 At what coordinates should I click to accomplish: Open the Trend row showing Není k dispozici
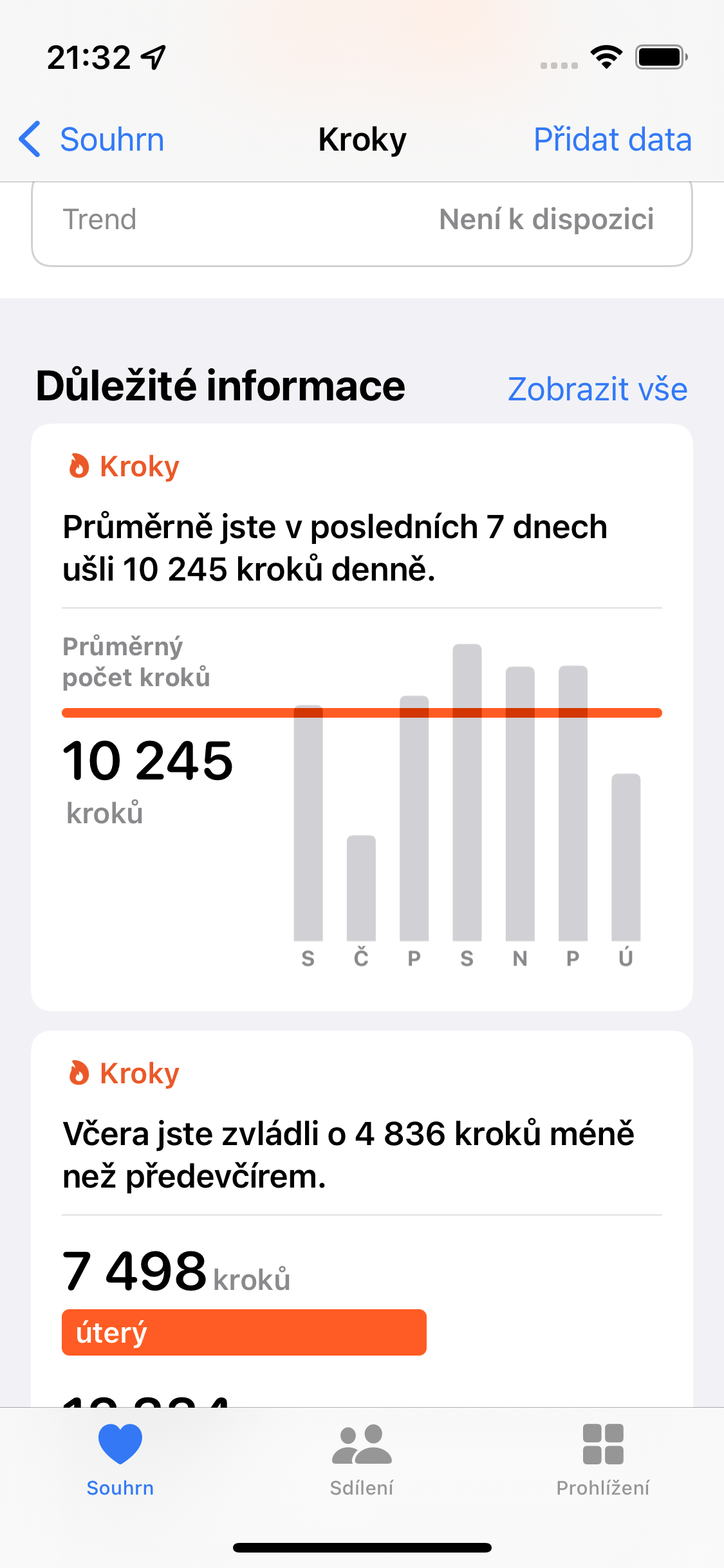(x=362, y=220)
